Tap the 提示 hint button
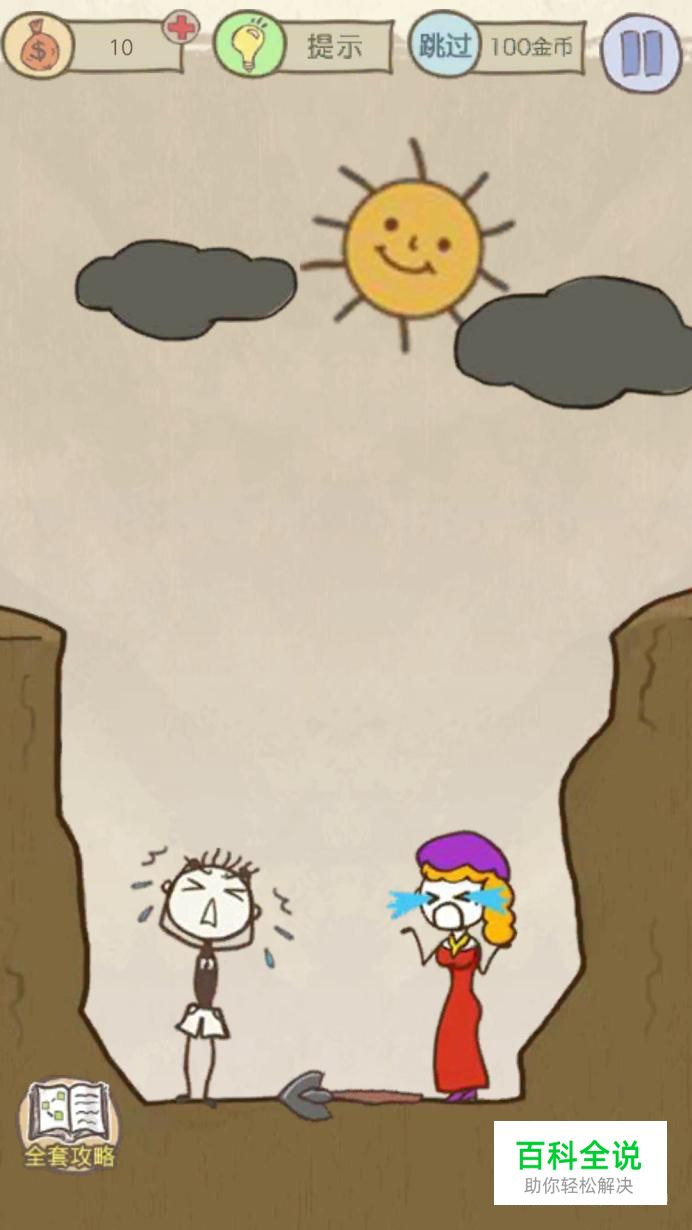This screenshot has height=1230, width=692. tap(303, 45)
